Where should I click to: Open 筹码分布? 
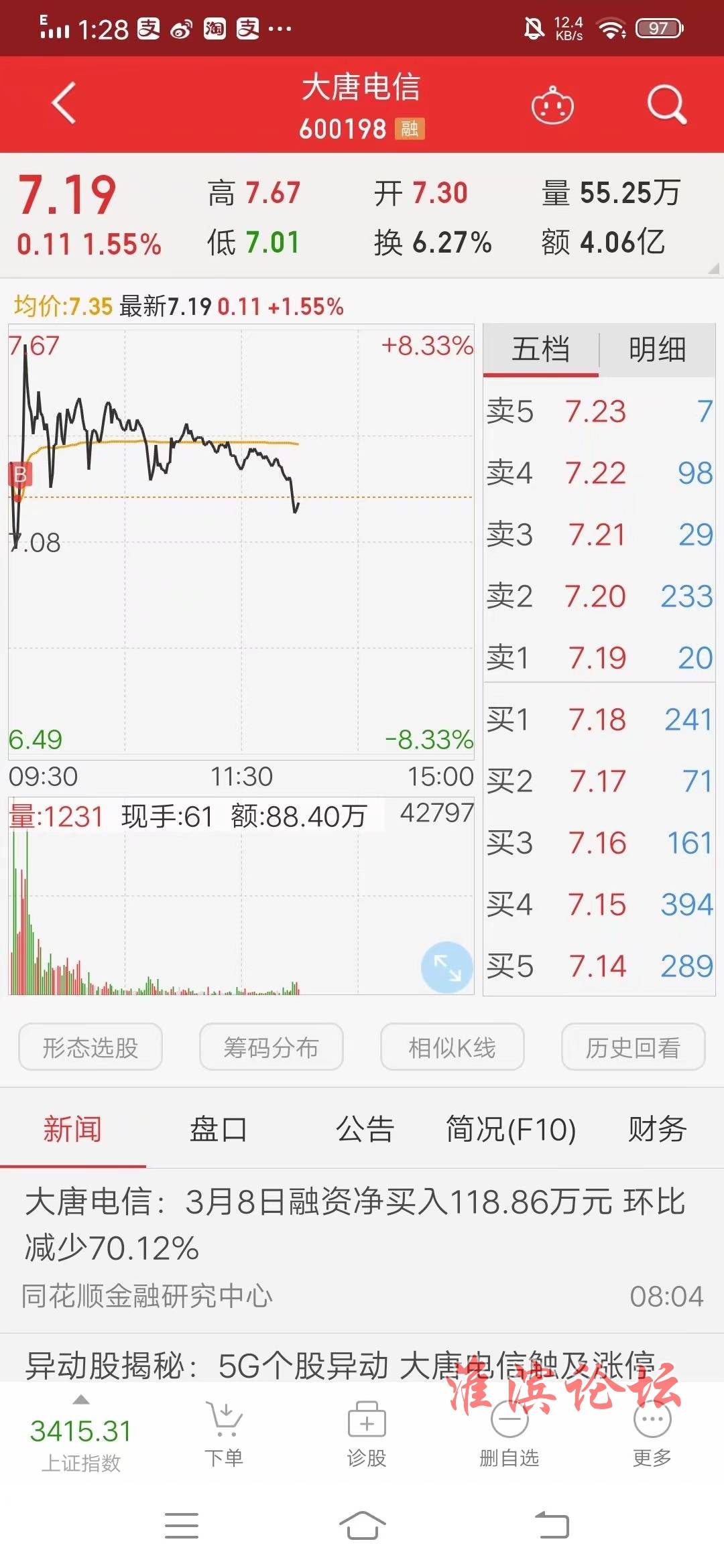[x=271, y=1047]
